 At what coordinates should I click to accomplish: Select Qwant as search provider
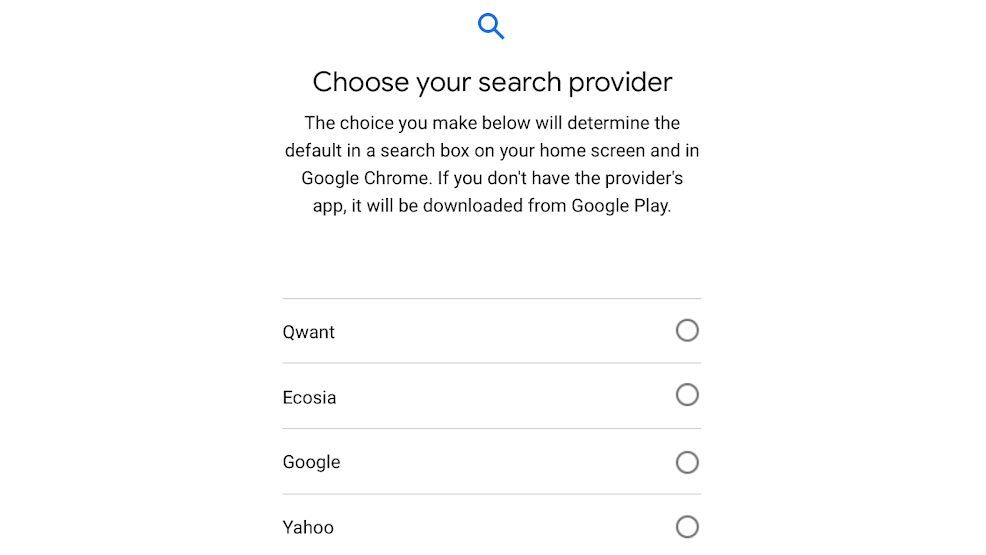point(687,330)
